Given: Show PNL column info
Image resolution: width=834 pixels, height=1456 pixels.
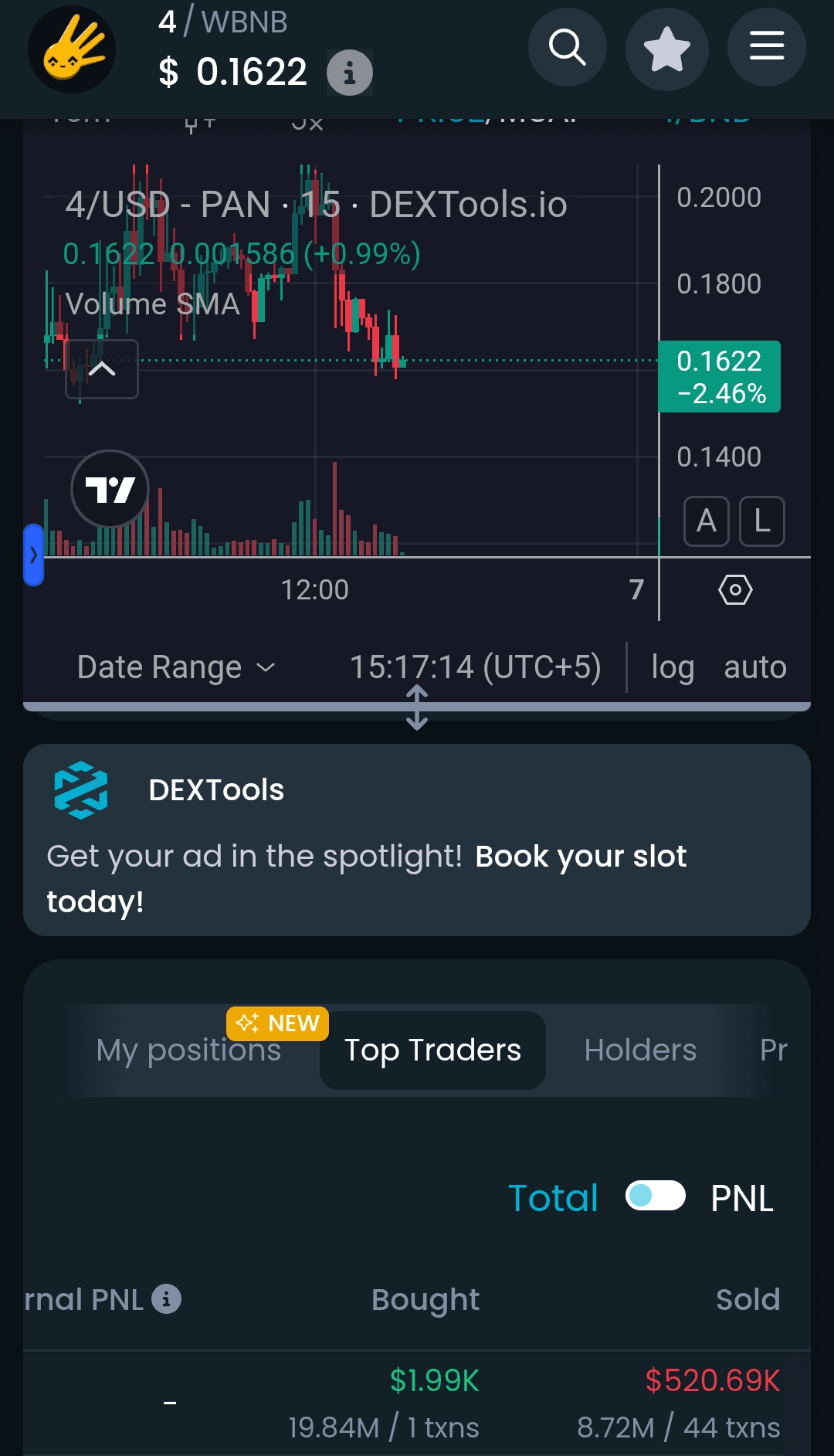Looking at the screenshot, I should [x=166, y=1299].
